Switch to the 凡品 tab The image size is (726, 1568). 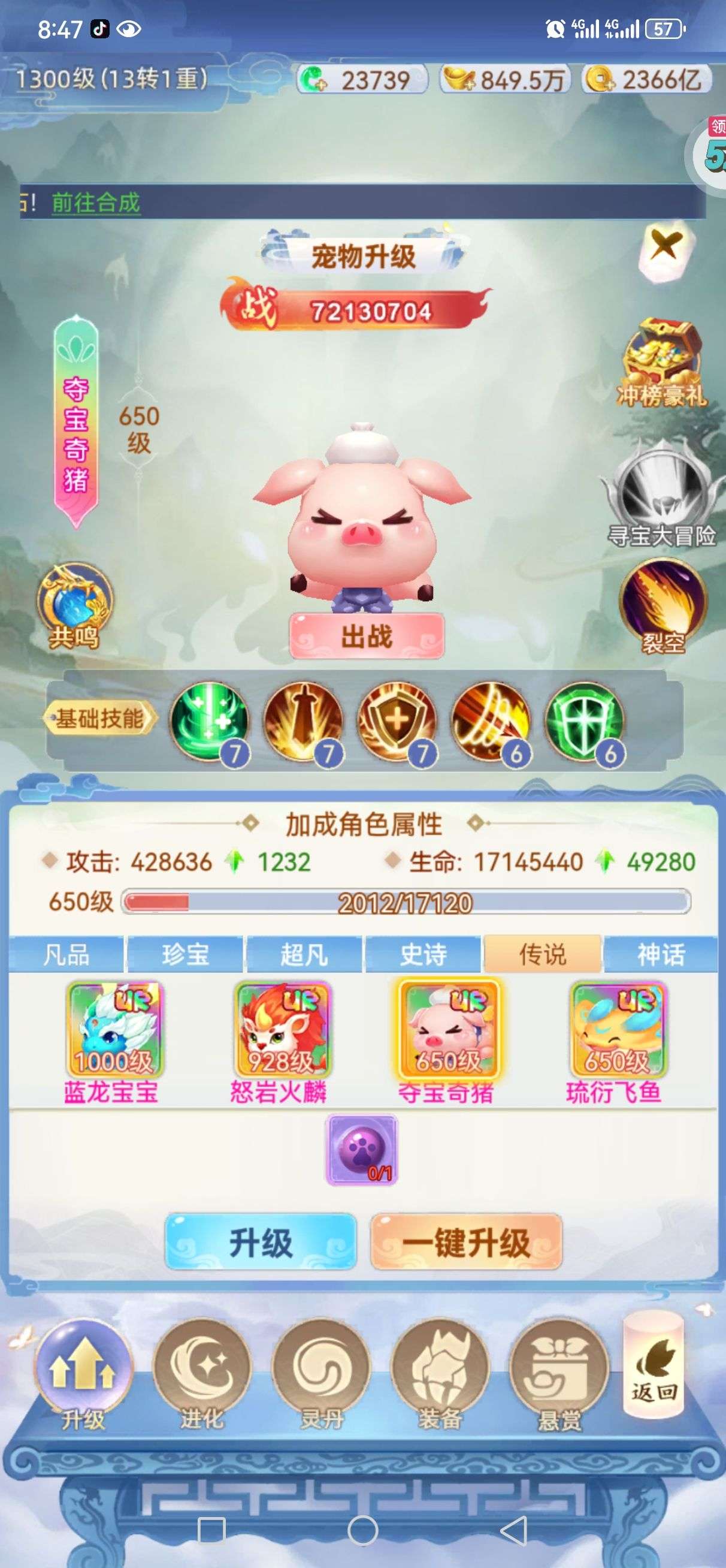66,954
